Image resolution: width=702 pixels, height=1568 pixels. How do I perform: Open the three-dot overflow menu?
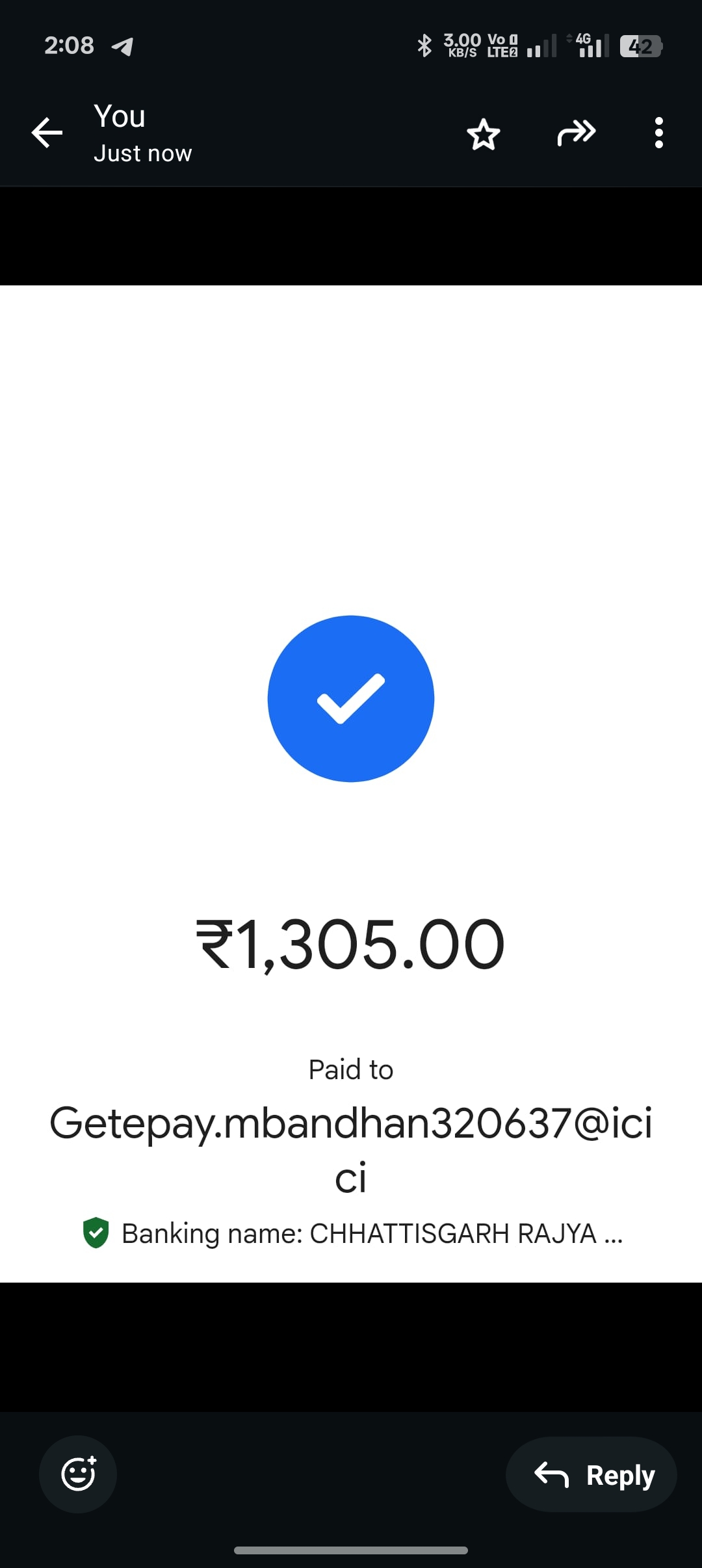click(x=658, y=133)
